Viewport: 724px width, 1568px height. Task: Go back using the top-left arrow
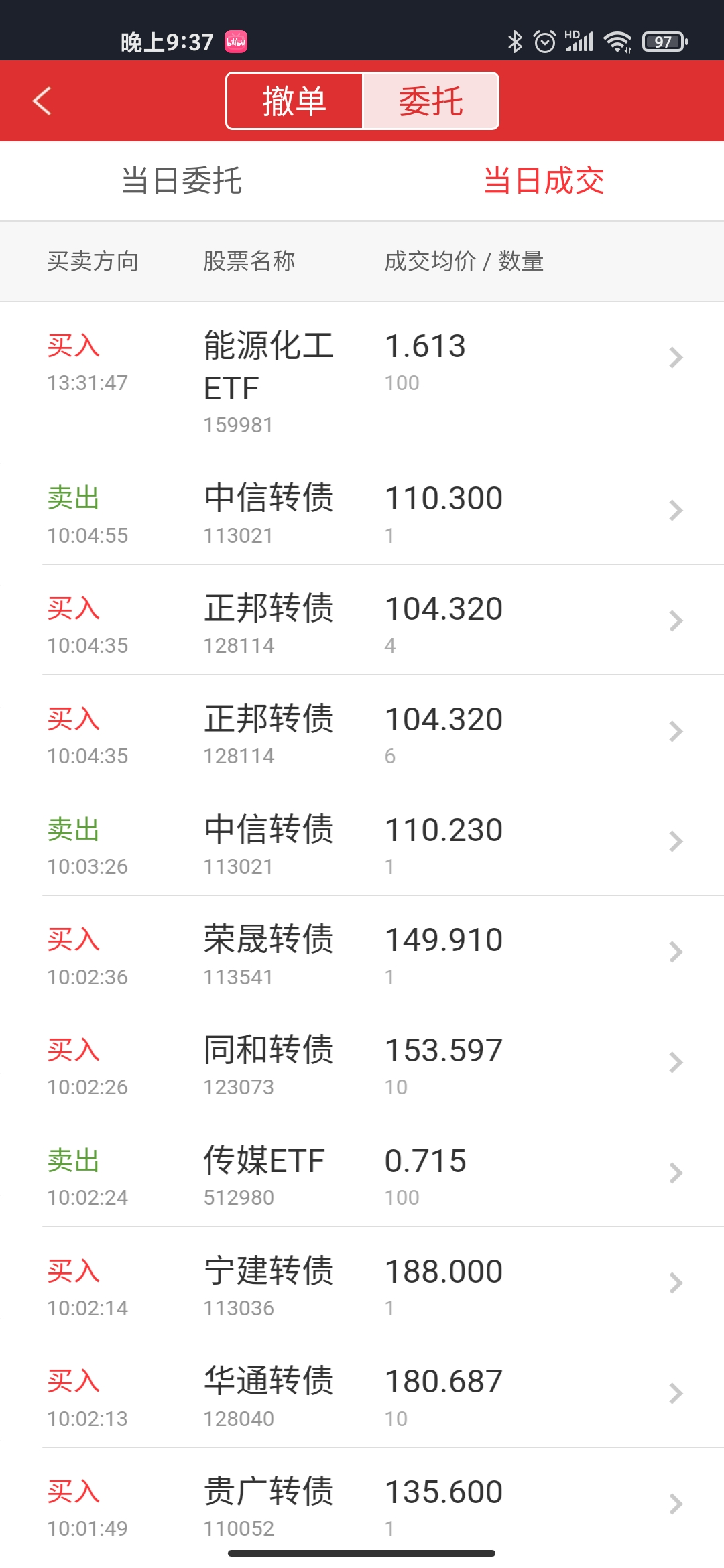coord(42,101)
